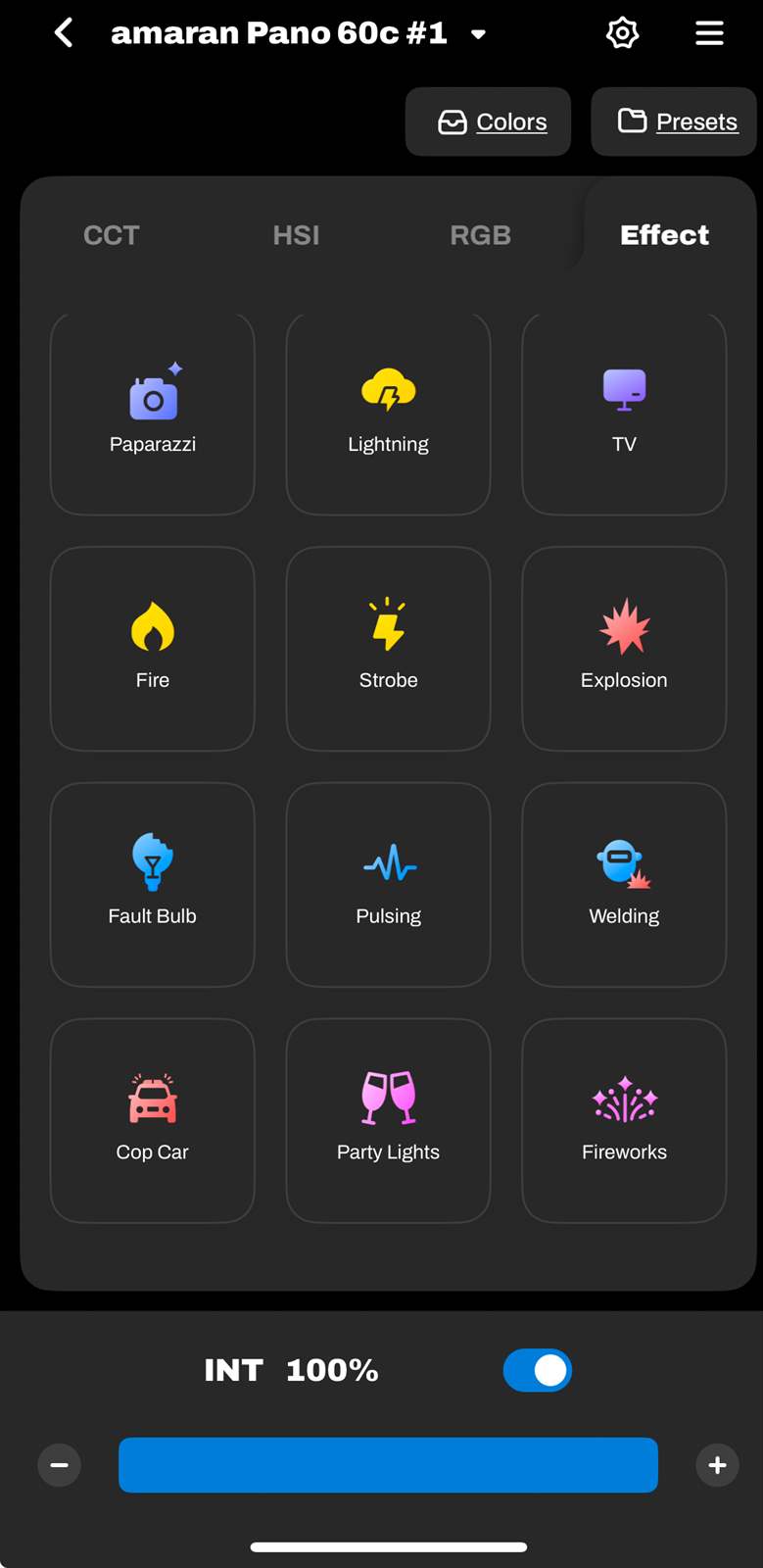Select the Explosion effect
The height and width of the screenshot is (1568, 763).
pyautogui.click(x=624, y=649)
